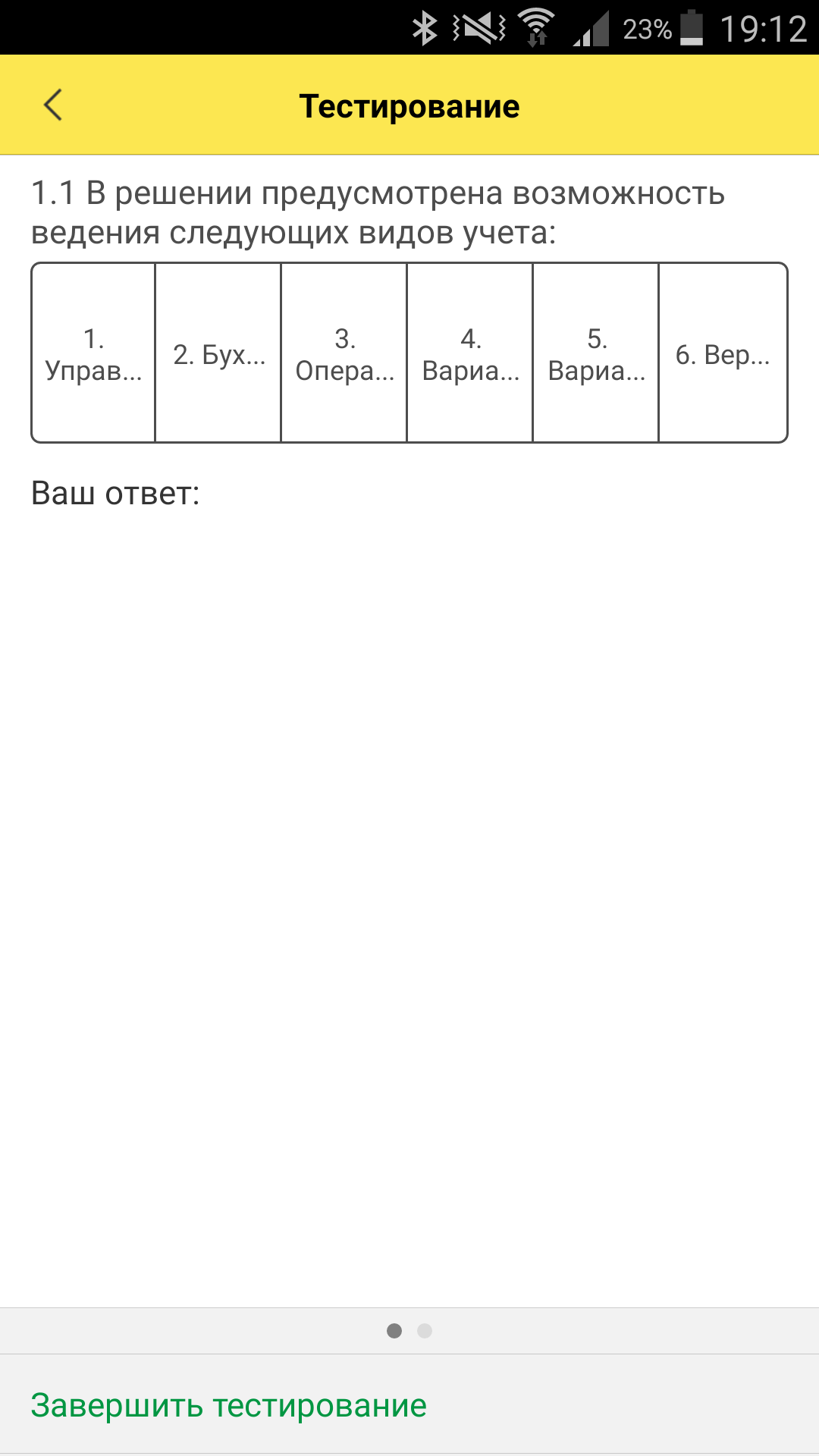Select answer option 4. Вариа...
Screen dimensions: 819x1456
(470, 353)
